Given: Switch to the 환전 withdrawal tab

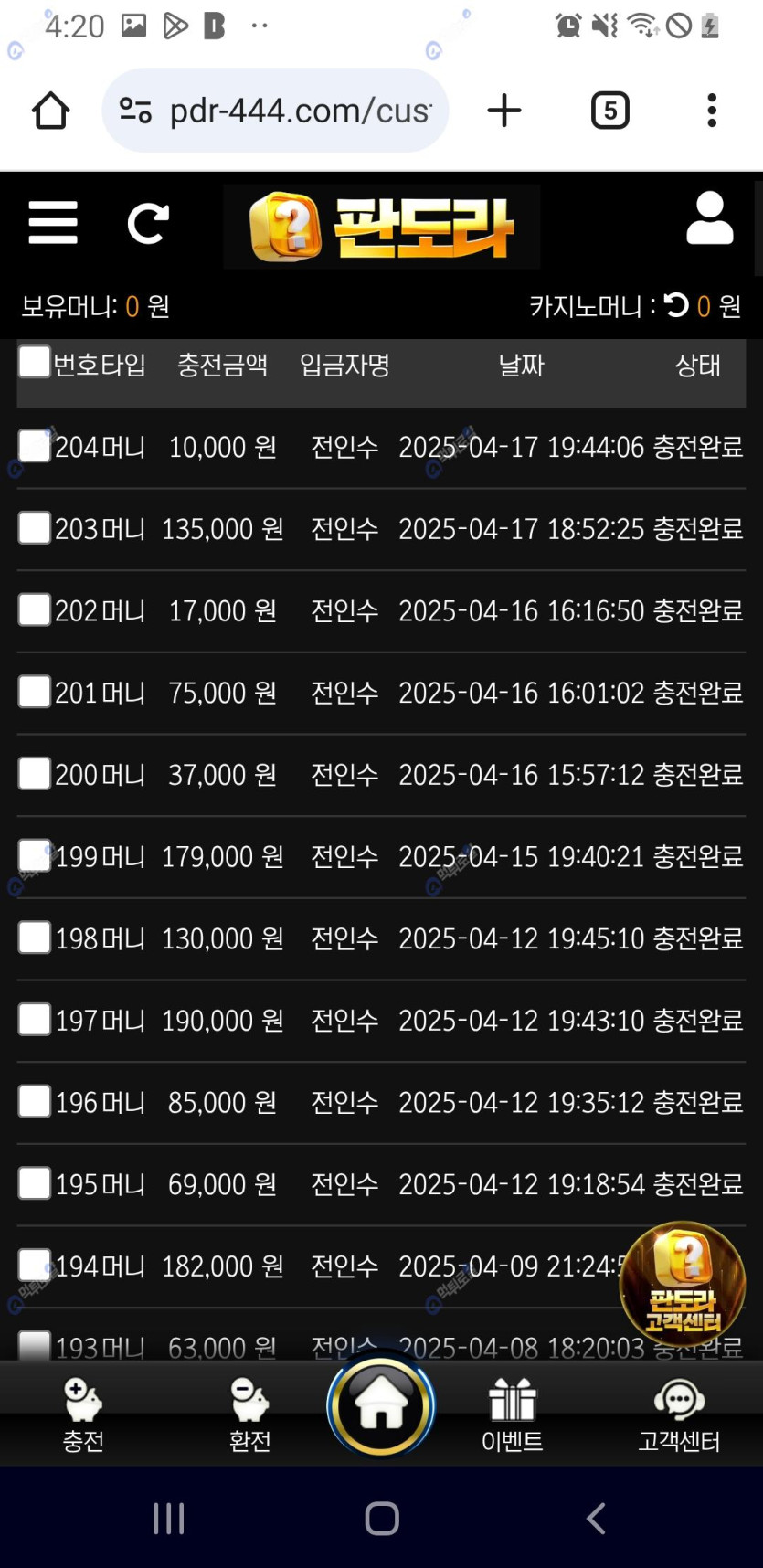Looking at the screenshot, I should click(x=249, y=1415).
